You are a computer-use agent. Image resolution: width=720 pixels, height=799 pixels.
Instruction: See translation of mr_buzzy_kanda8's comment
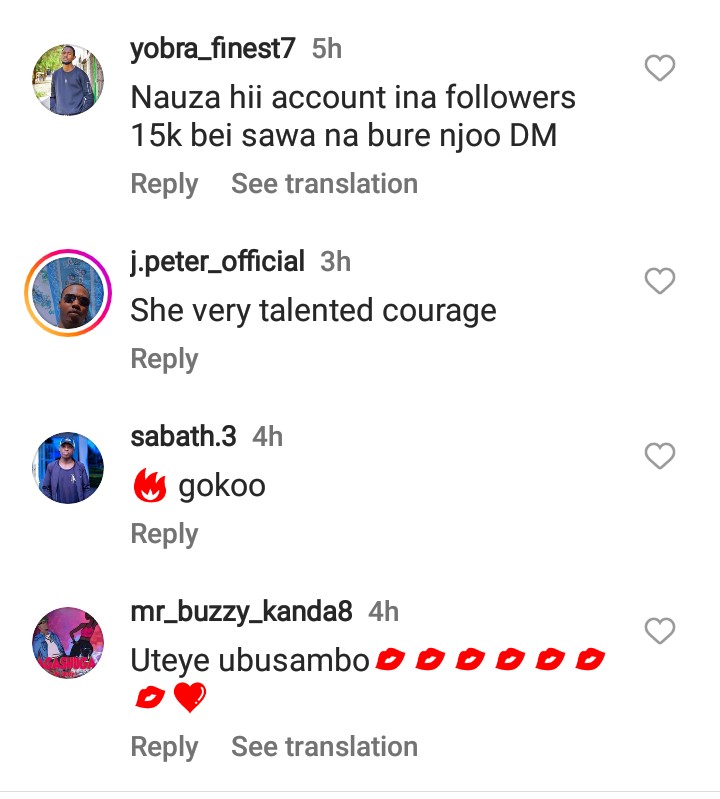coord(324,747)
